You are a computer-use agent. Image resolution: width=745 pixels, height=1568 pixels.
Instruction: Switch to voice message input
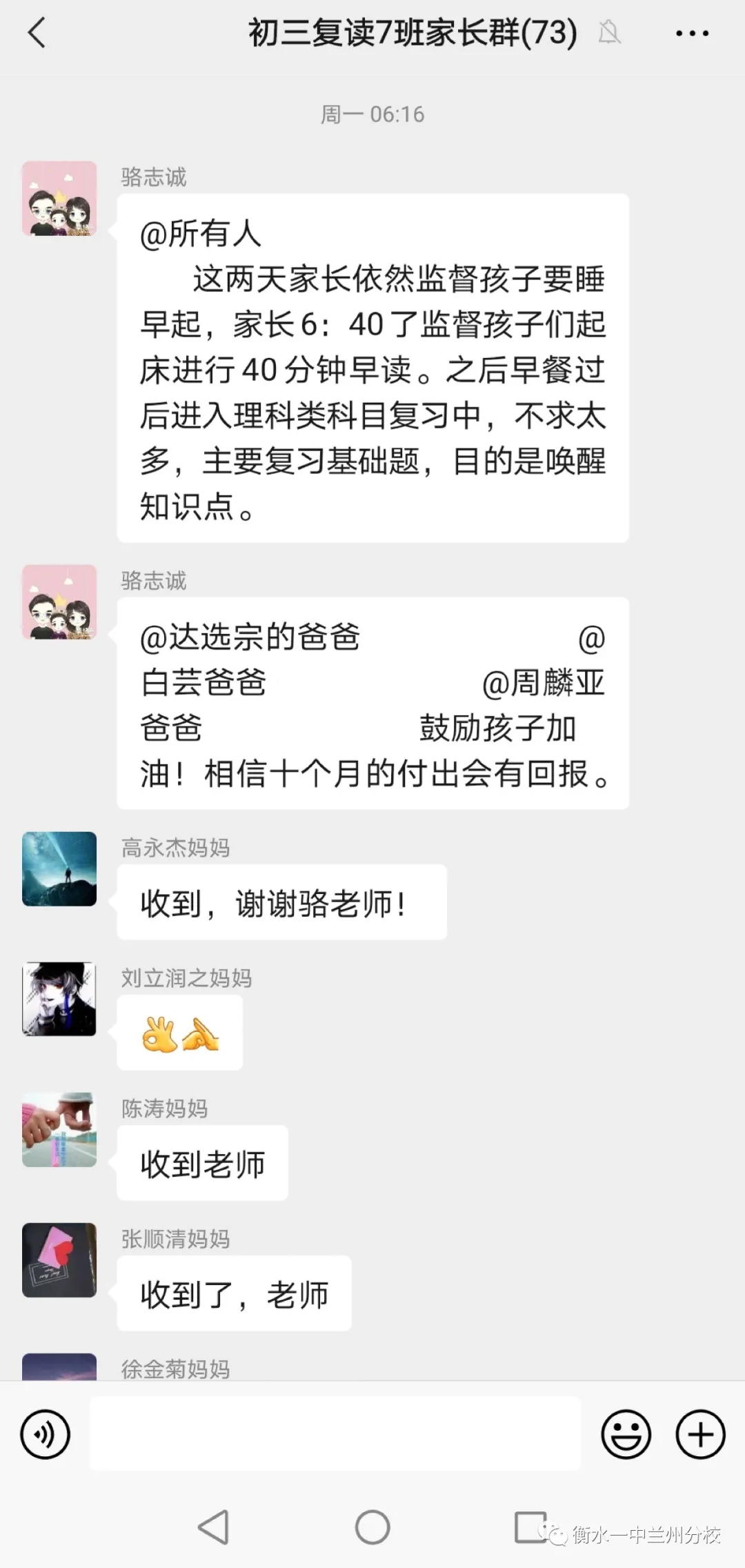coord(46,1434)
